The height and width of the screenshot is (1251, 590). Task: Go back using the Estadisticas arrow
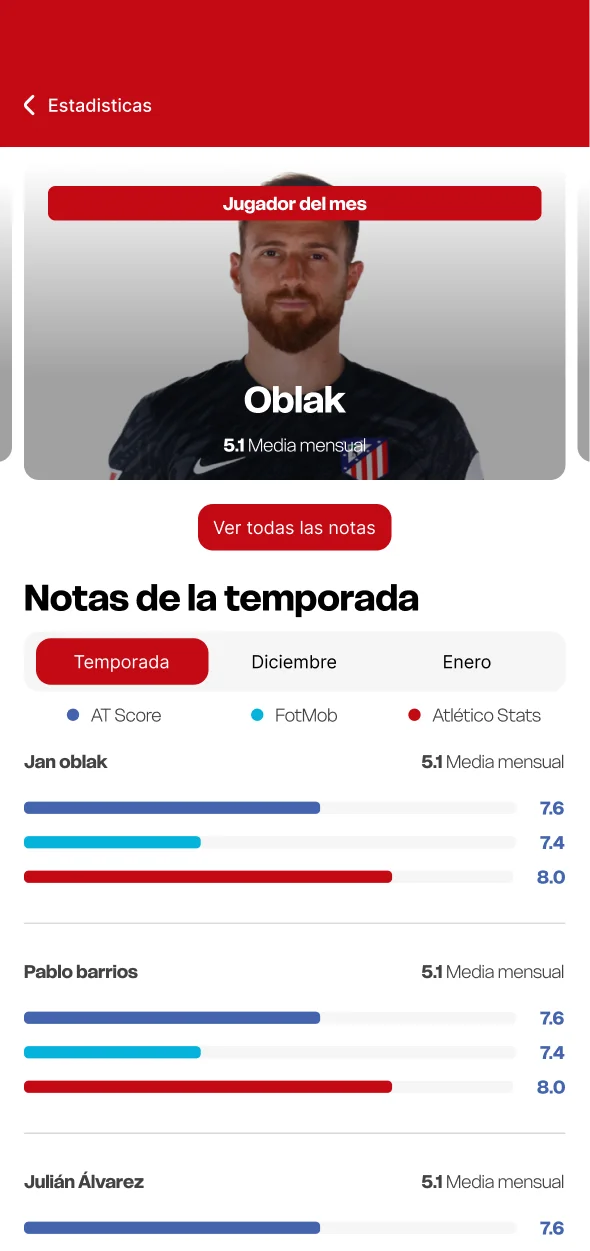pyautogui.click(x=29, y=105)
